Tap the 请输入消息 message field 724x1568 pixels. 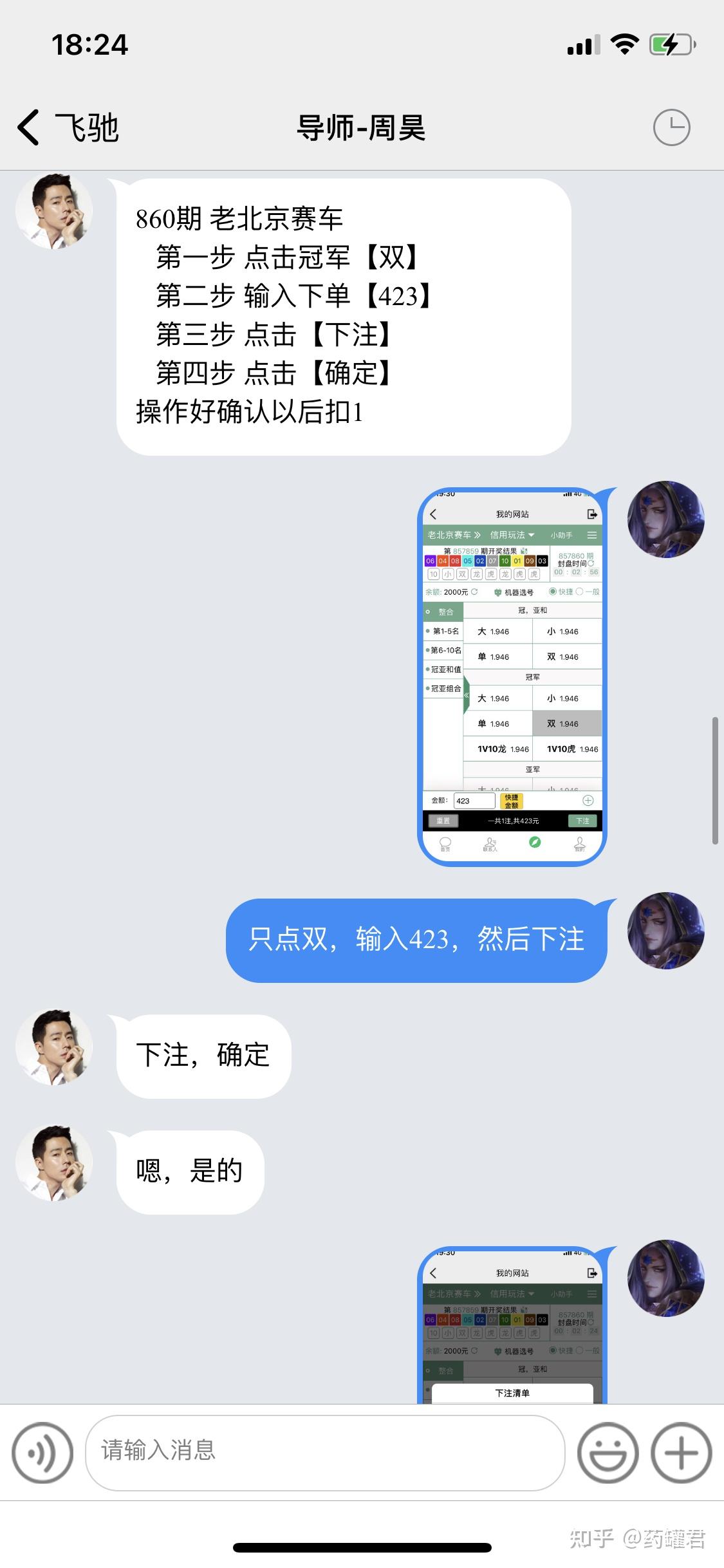point(325,1453)
